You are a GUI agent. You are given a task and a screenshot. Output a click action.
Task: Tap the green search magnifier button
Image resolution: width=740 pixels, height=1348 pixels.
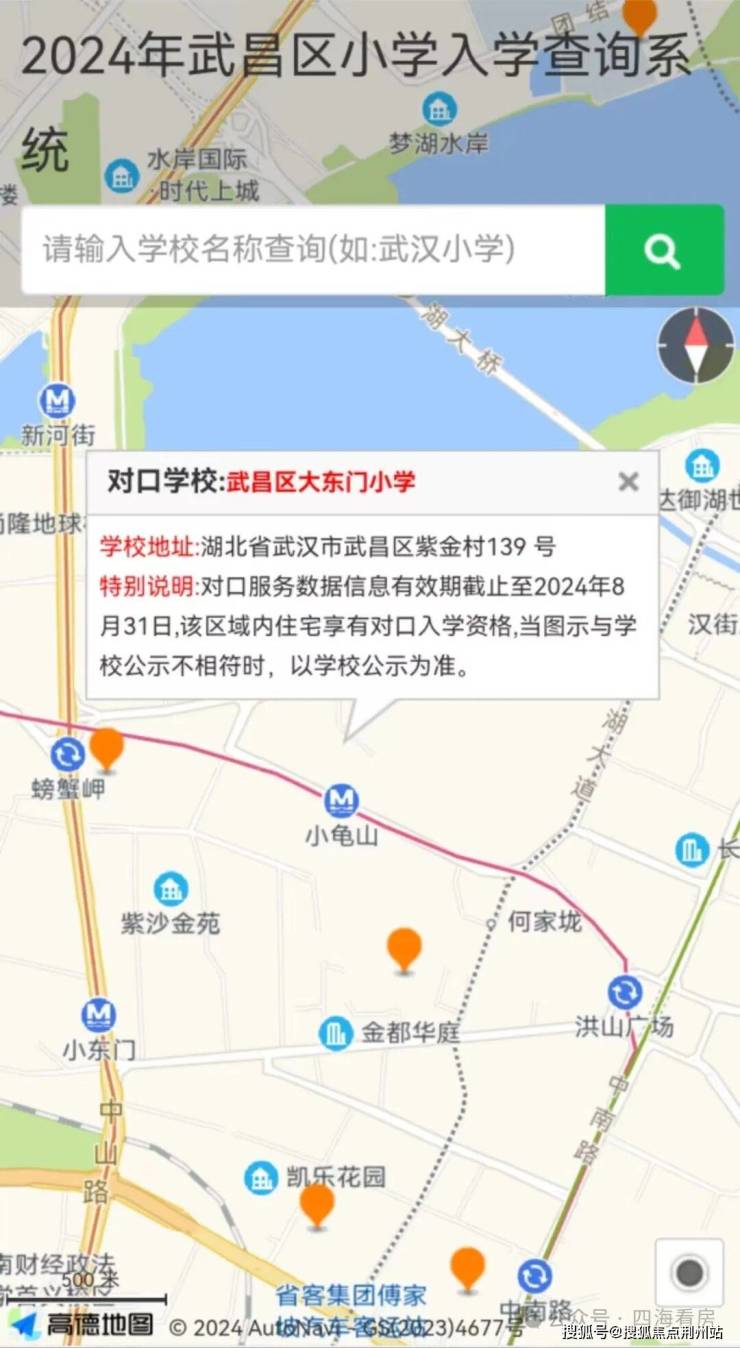(x=664, y=250)
